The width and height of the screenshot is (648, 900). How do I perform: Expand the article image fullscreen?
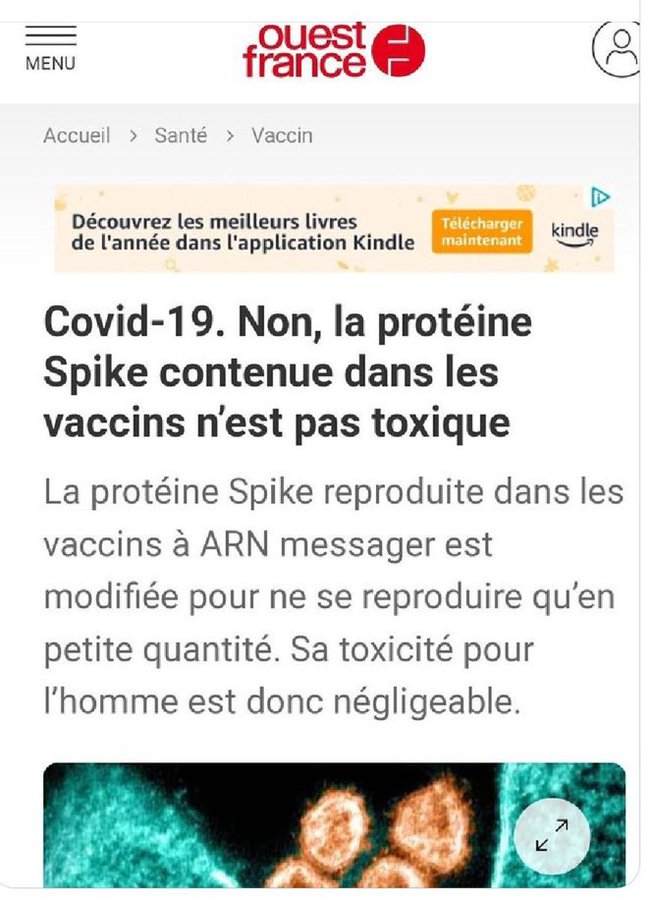pos(551,834)
